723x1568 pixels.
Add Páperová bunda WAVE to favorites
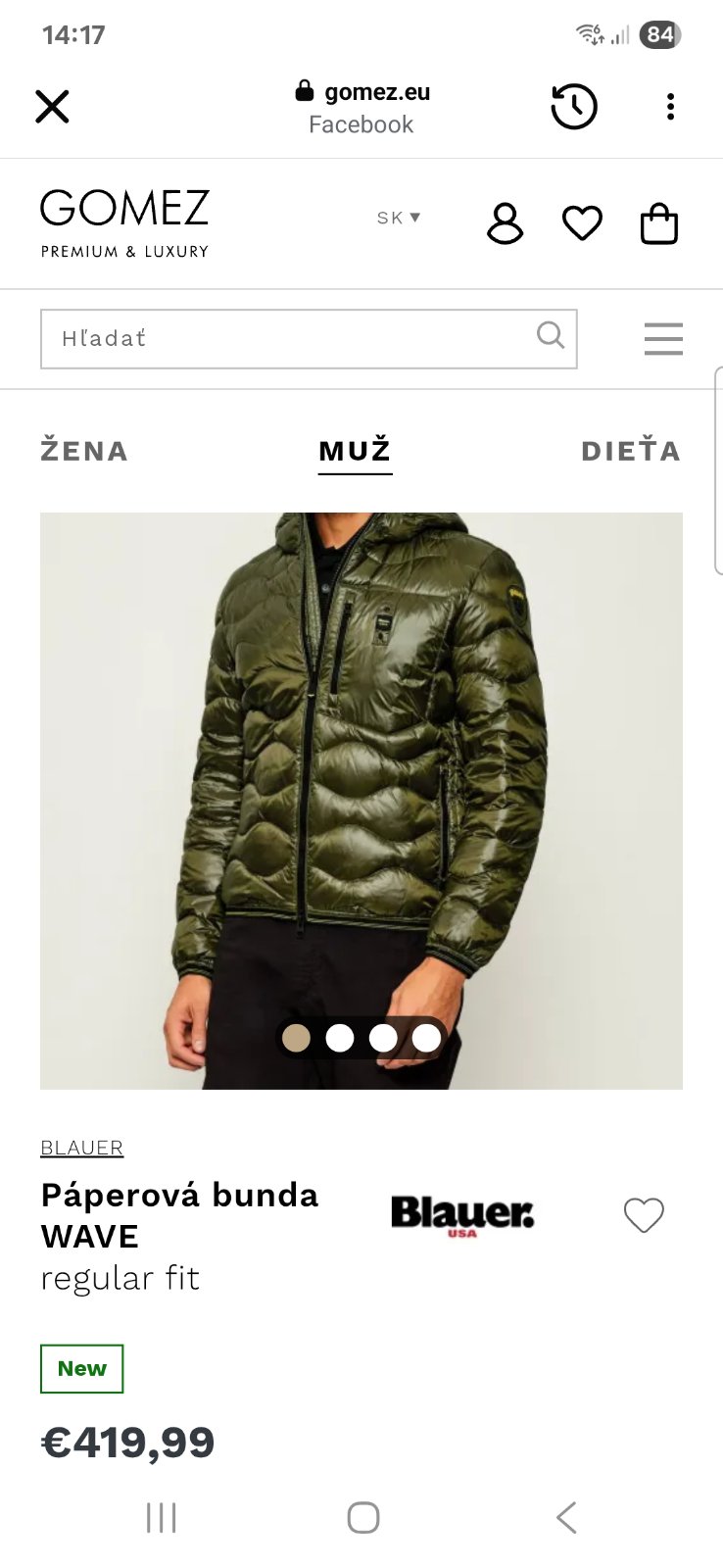(x=644, y=1215)
